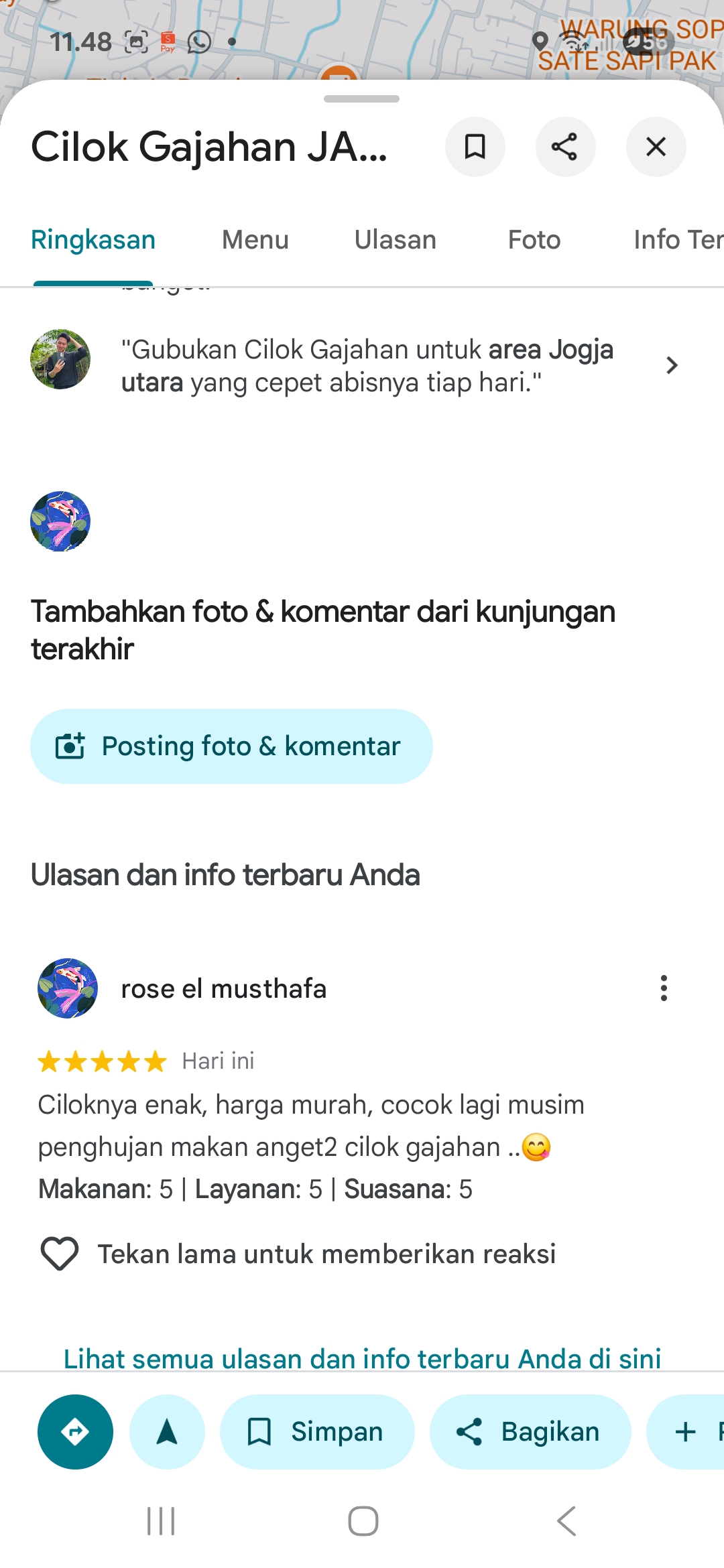This screenshot has width=724, height=1568.
Task: Share this place using the header share icon
Action: [565, 147]
